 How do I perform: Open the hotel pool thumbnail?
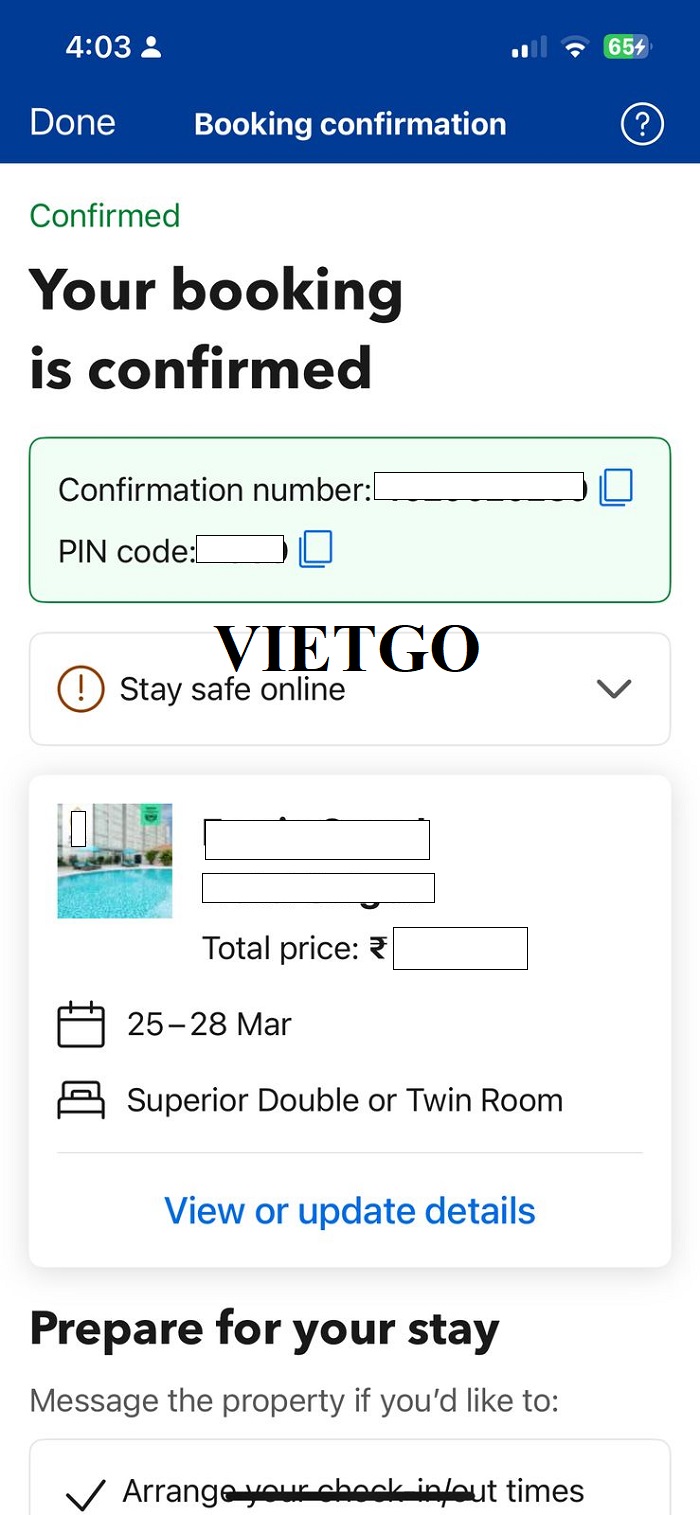pos(115,861)
